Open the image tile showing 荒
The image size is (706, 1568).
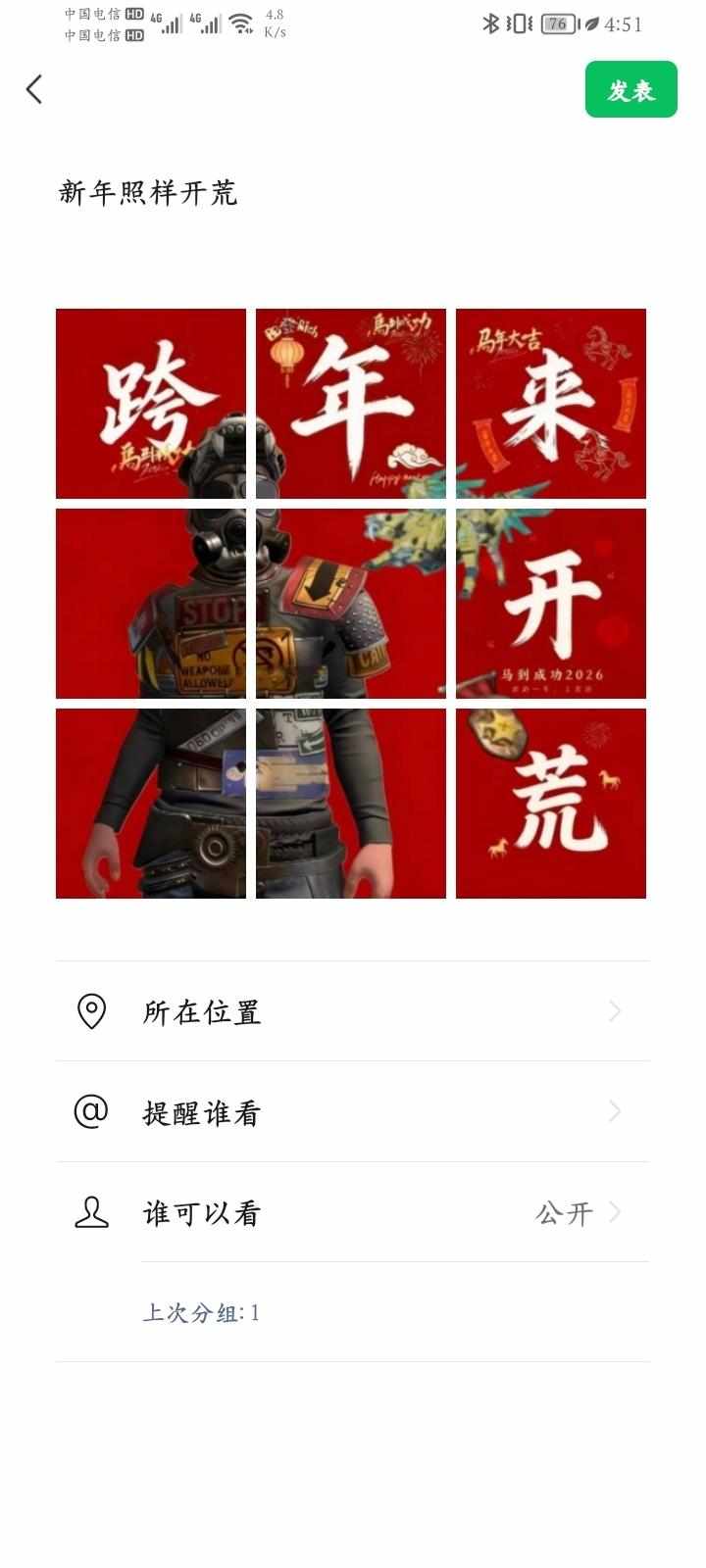pos(551,804)
